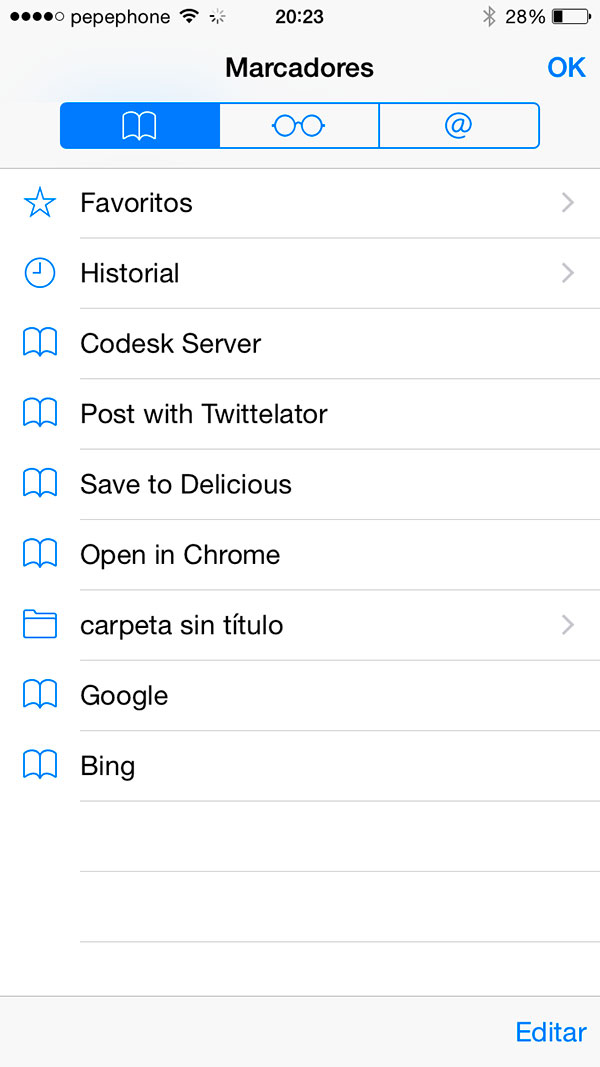
Task: Switch to the shared links @ tab
Action: pos(459,125)
